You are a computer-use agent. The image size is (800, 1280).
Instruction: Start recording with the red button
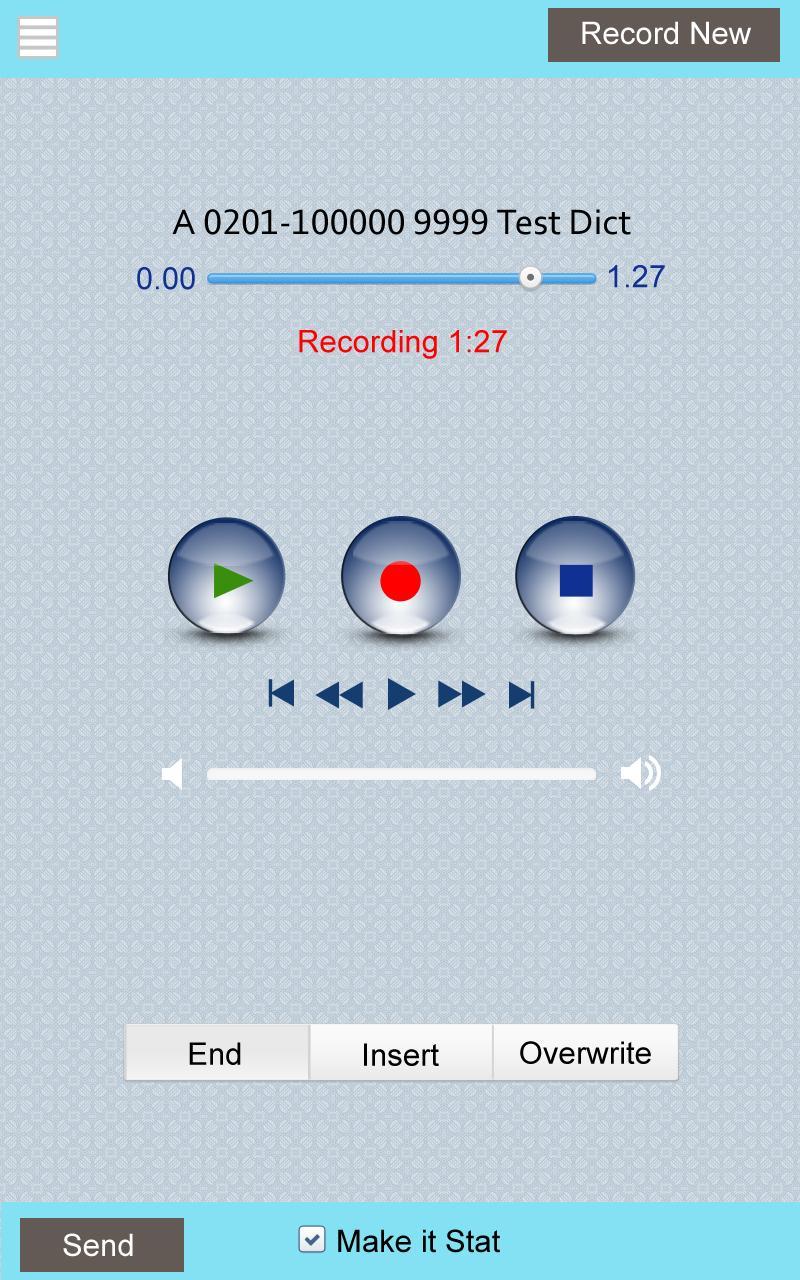coord(400,578)
